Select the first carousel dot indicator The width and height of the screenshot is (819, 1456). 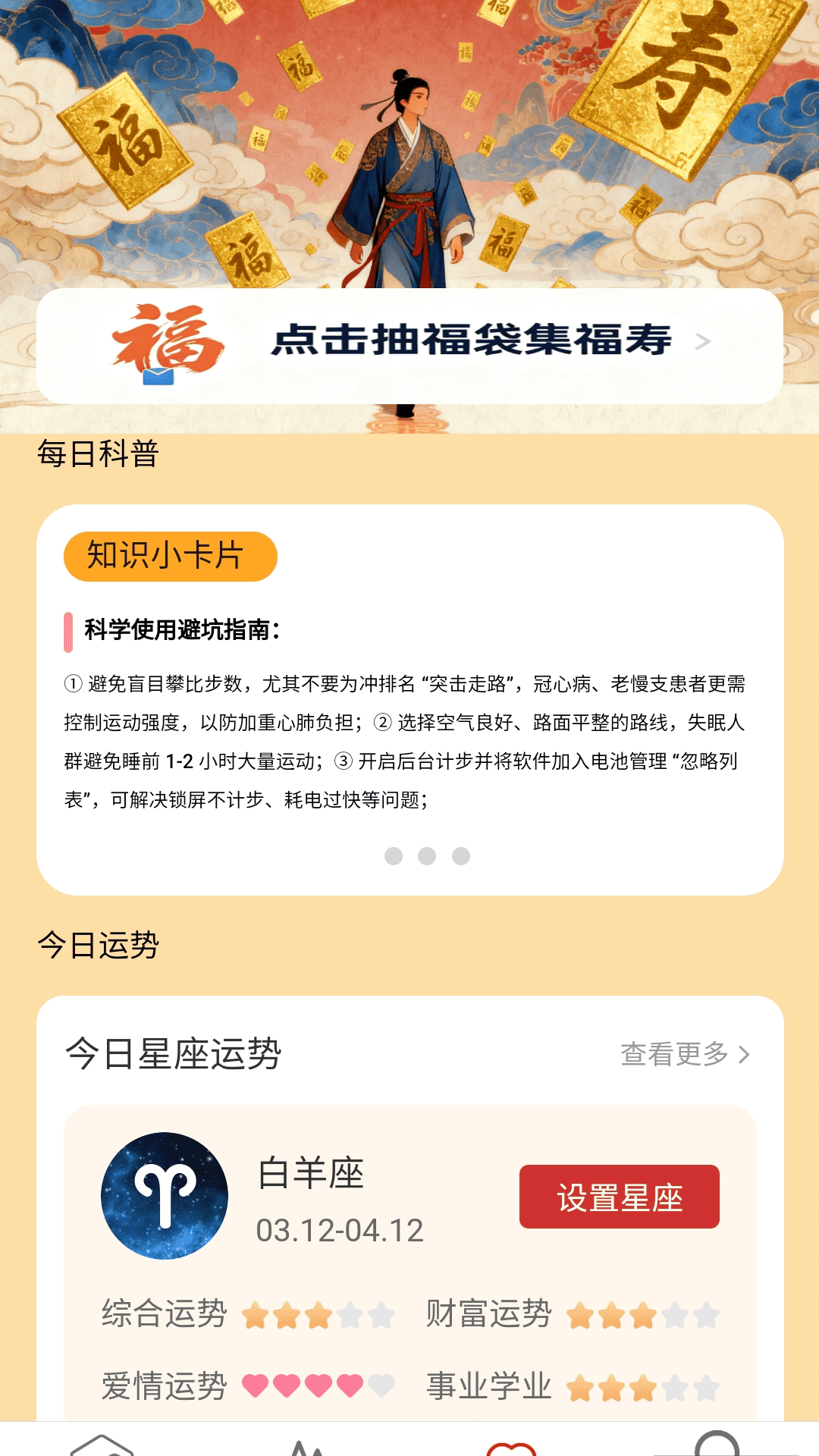[394, 856]
